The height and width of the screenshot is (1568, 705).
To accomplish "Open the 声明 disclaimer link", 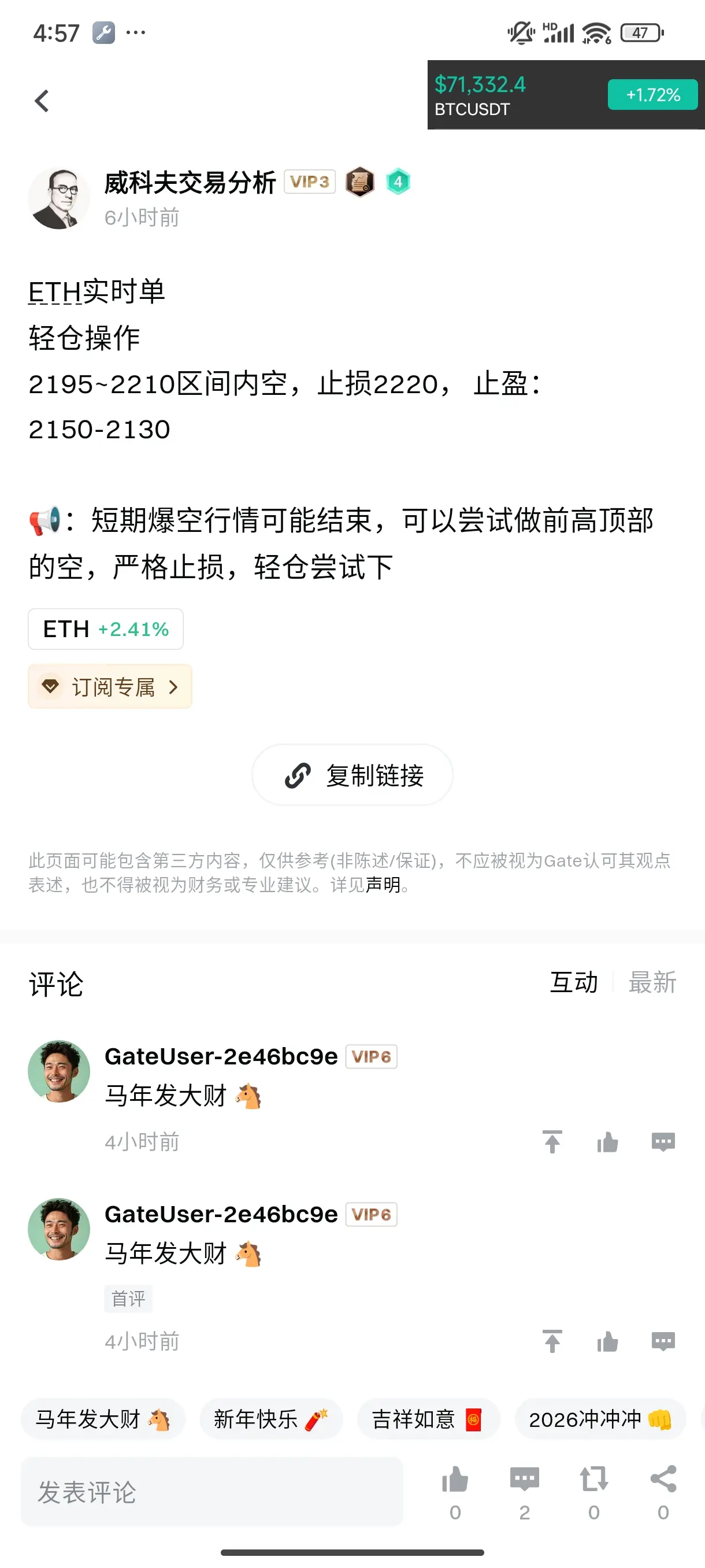I will 384,887.
